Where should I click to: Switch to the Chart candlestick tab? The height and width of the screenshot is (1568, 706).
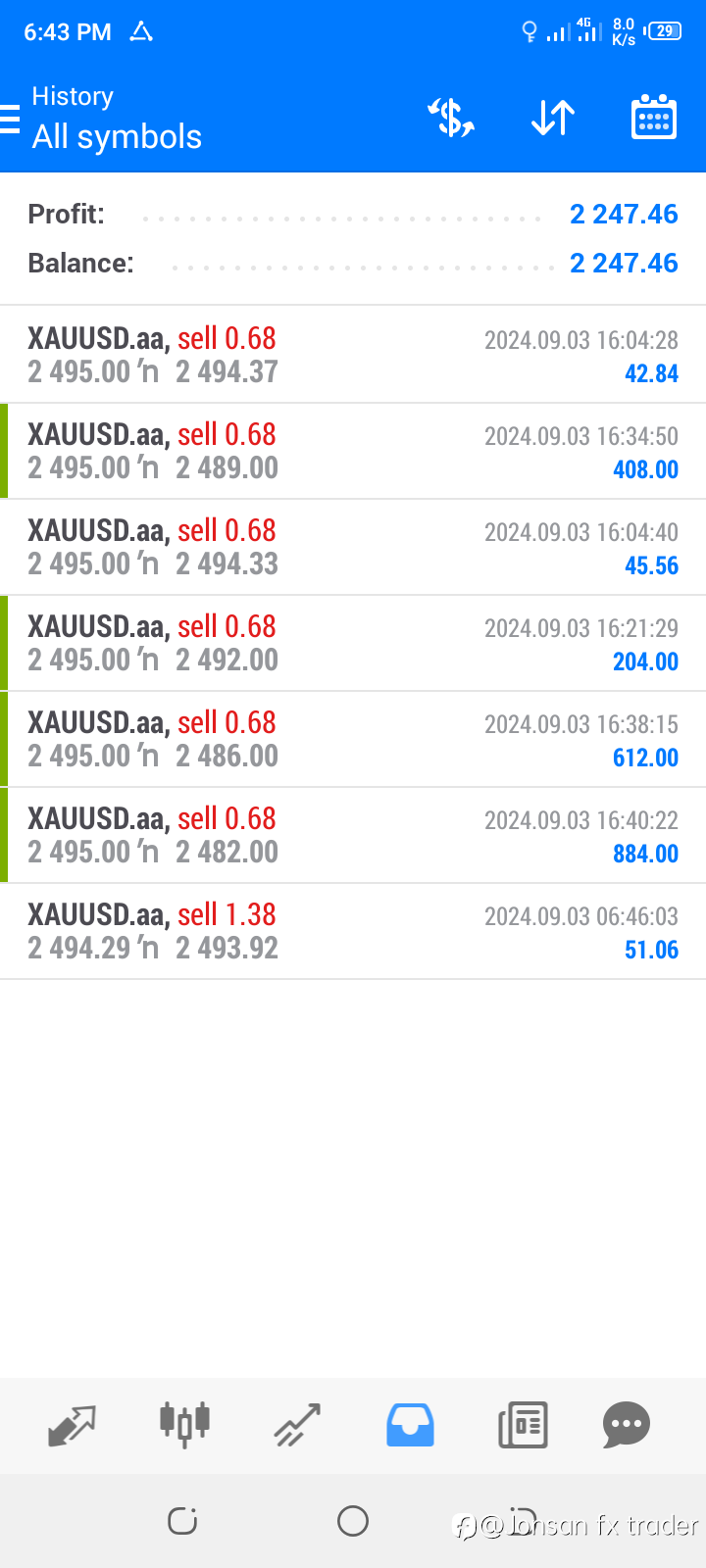tap(184, 1424)
